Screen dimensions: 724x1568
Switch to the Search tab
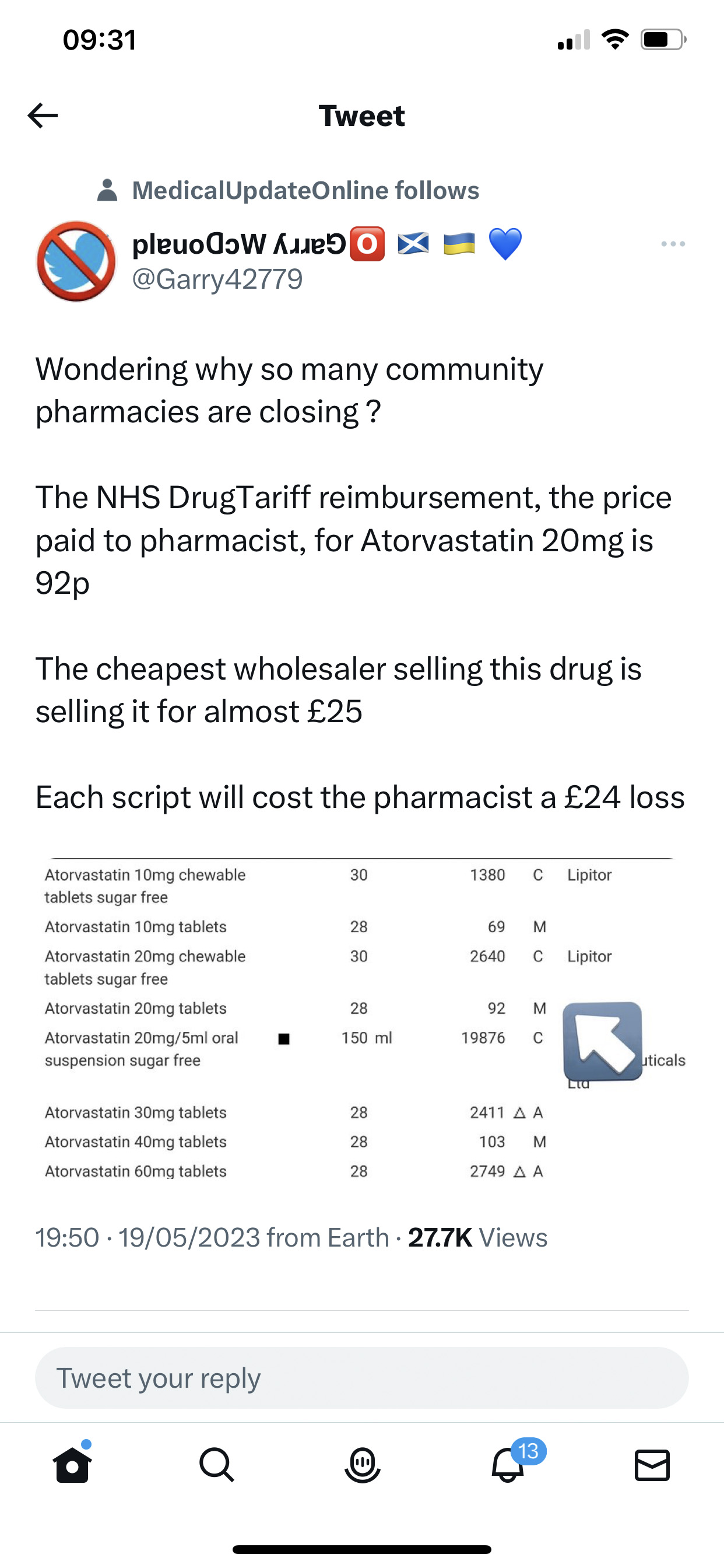217,1464
